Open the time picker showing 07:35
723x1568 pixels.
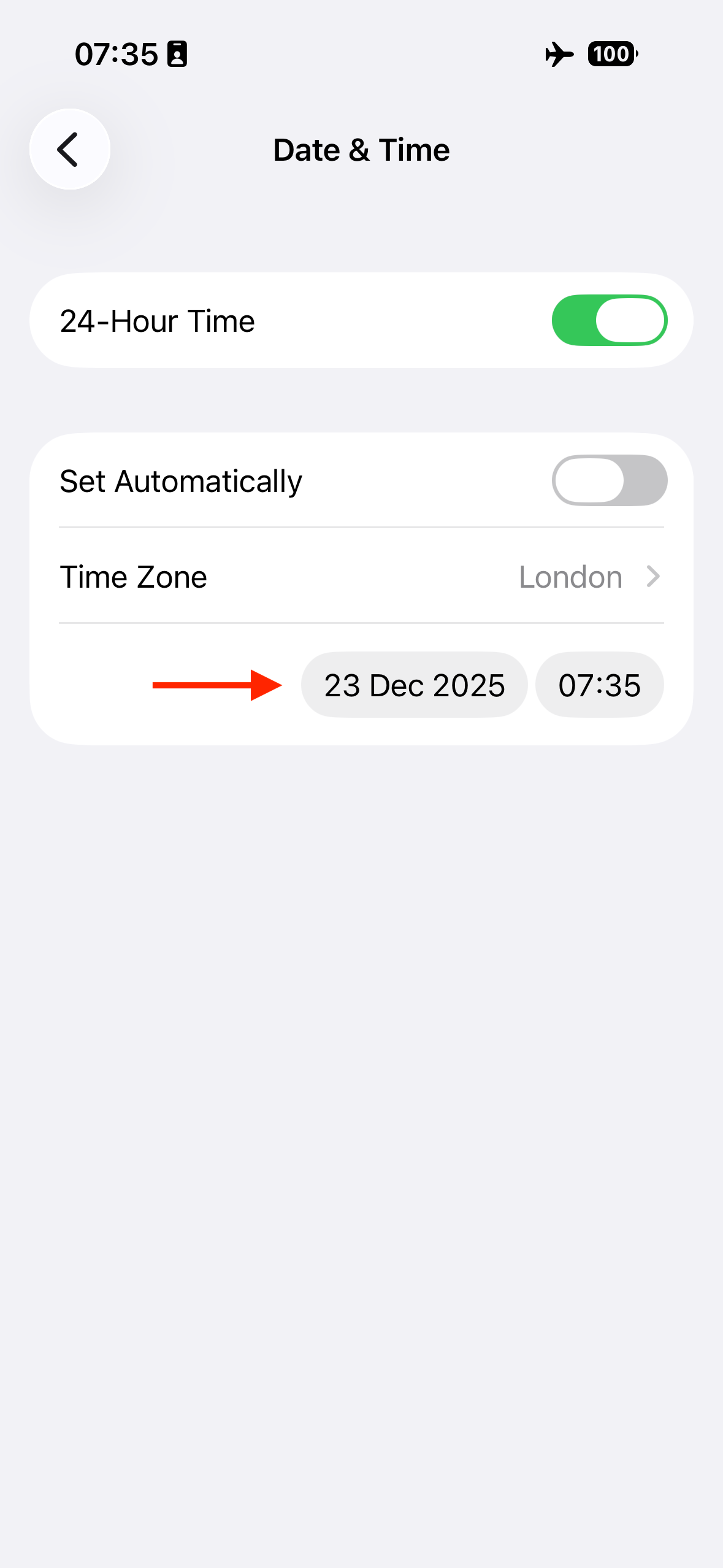pos(599,685)
